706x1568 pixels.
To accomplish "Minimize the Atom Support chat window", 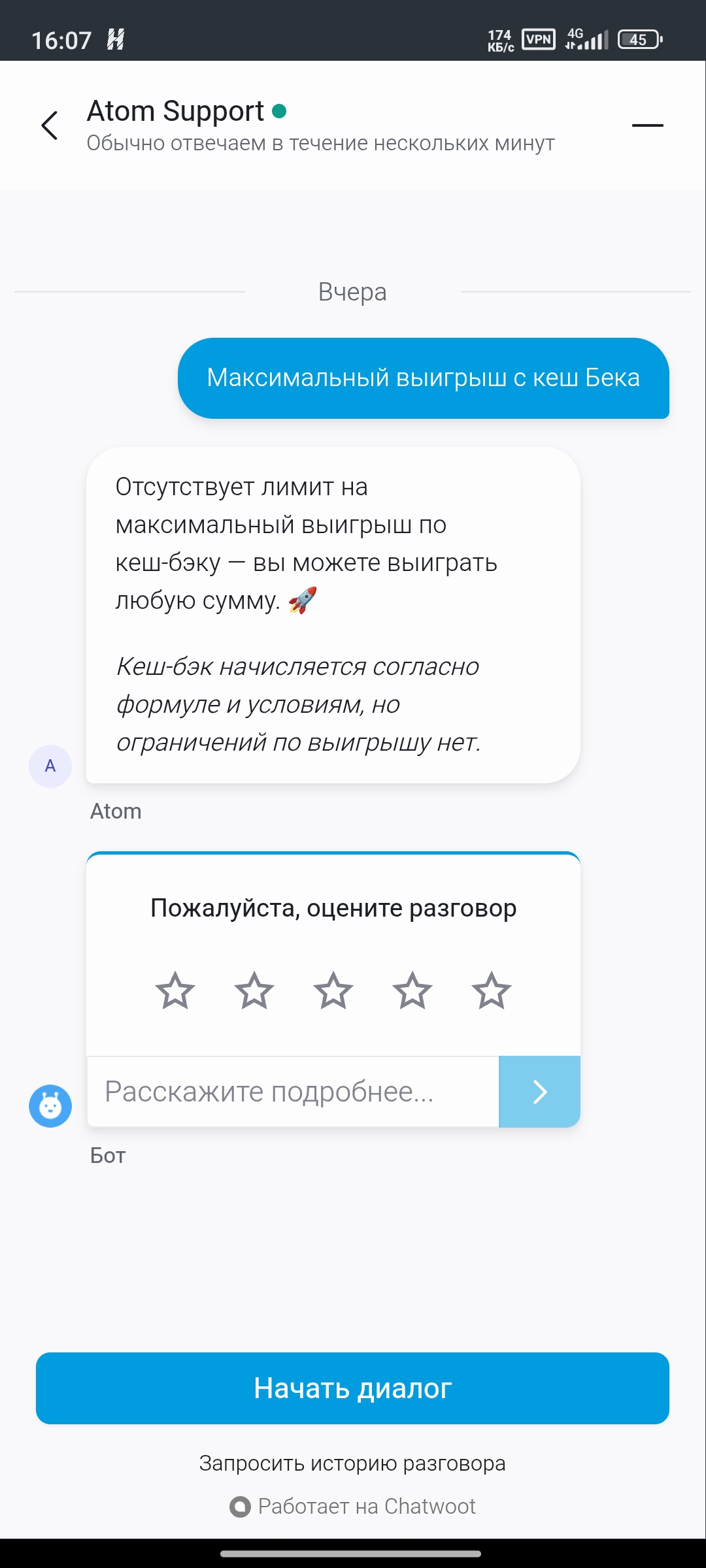I will [647, 125].
